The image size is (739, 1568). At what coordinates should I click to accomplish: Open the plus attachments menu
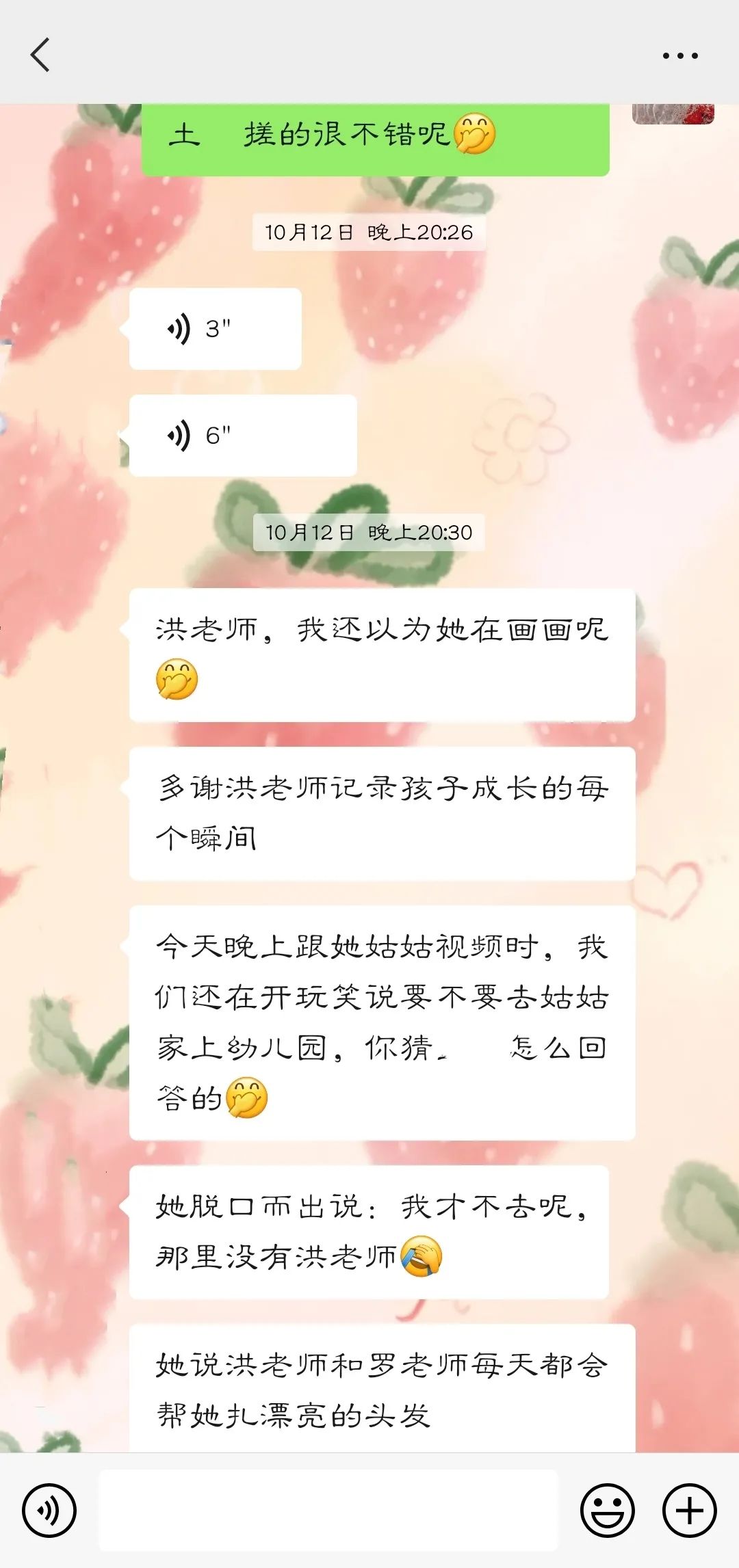(689, 1510)
